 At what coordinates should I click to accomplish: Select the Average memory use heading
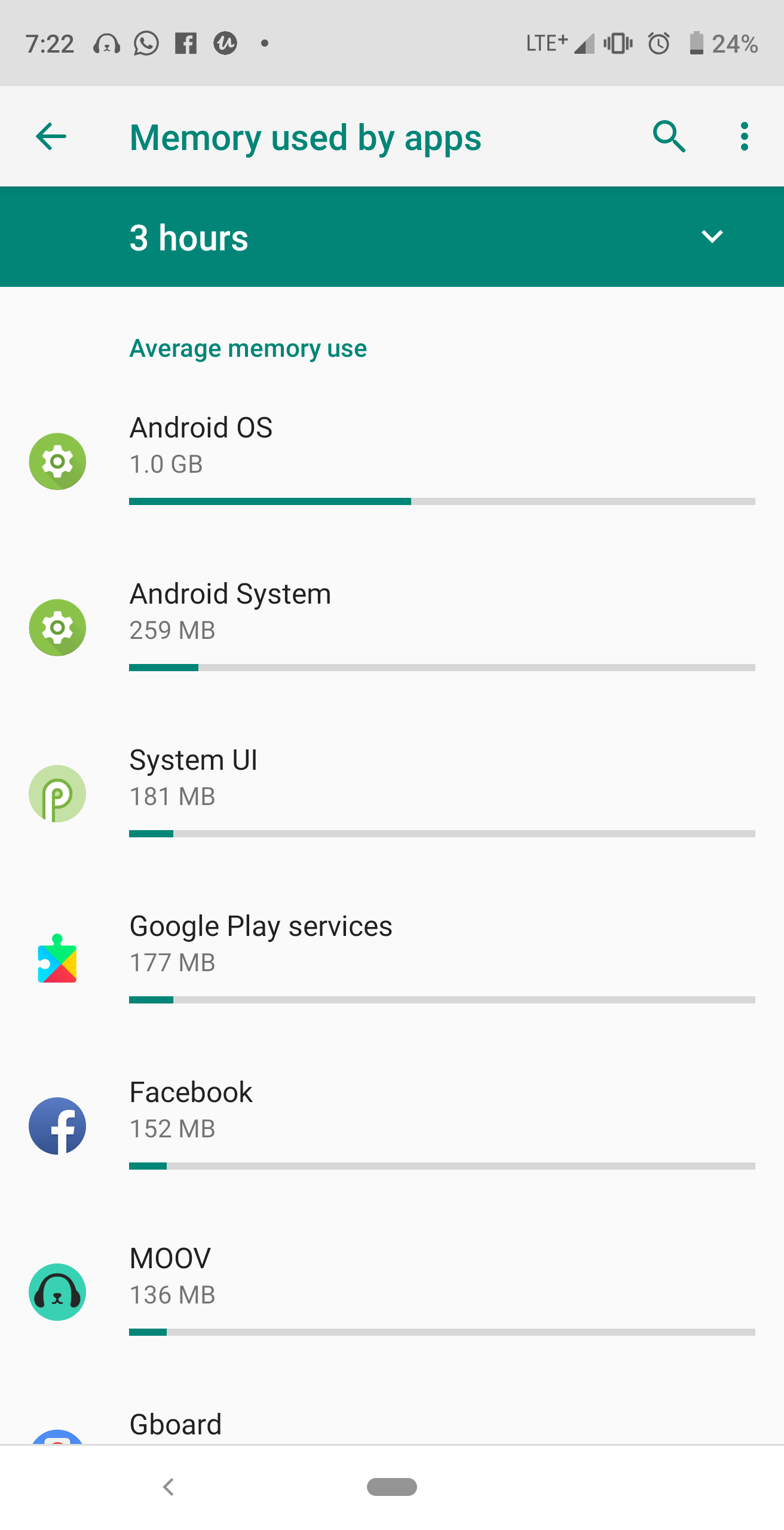coord(248,347)
